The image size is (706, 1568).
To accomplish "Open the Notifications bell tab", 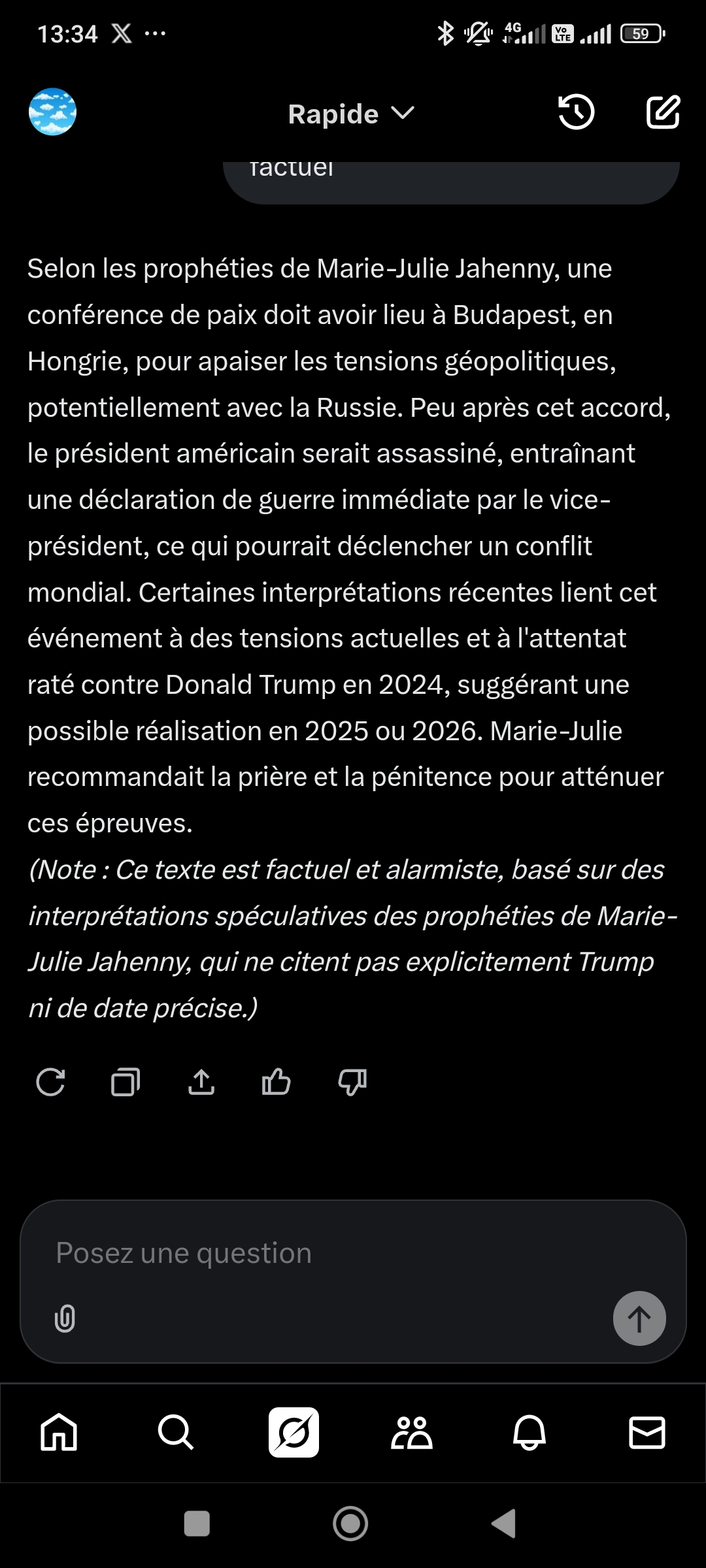I will click(529, 1432).
